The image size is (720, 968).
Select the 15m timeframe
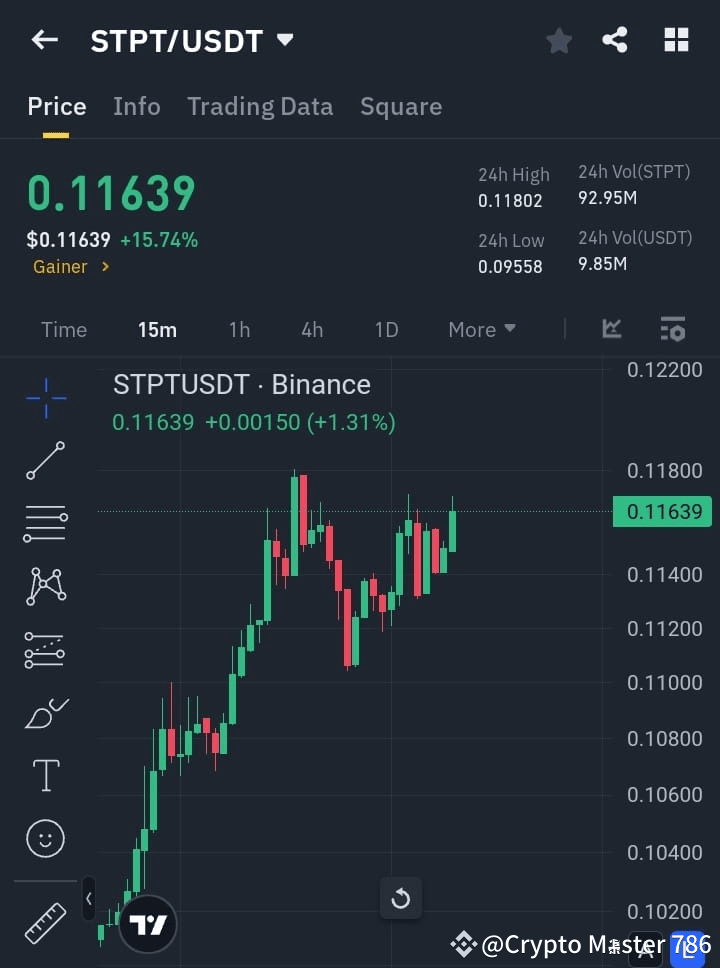(x=157, y=329)
